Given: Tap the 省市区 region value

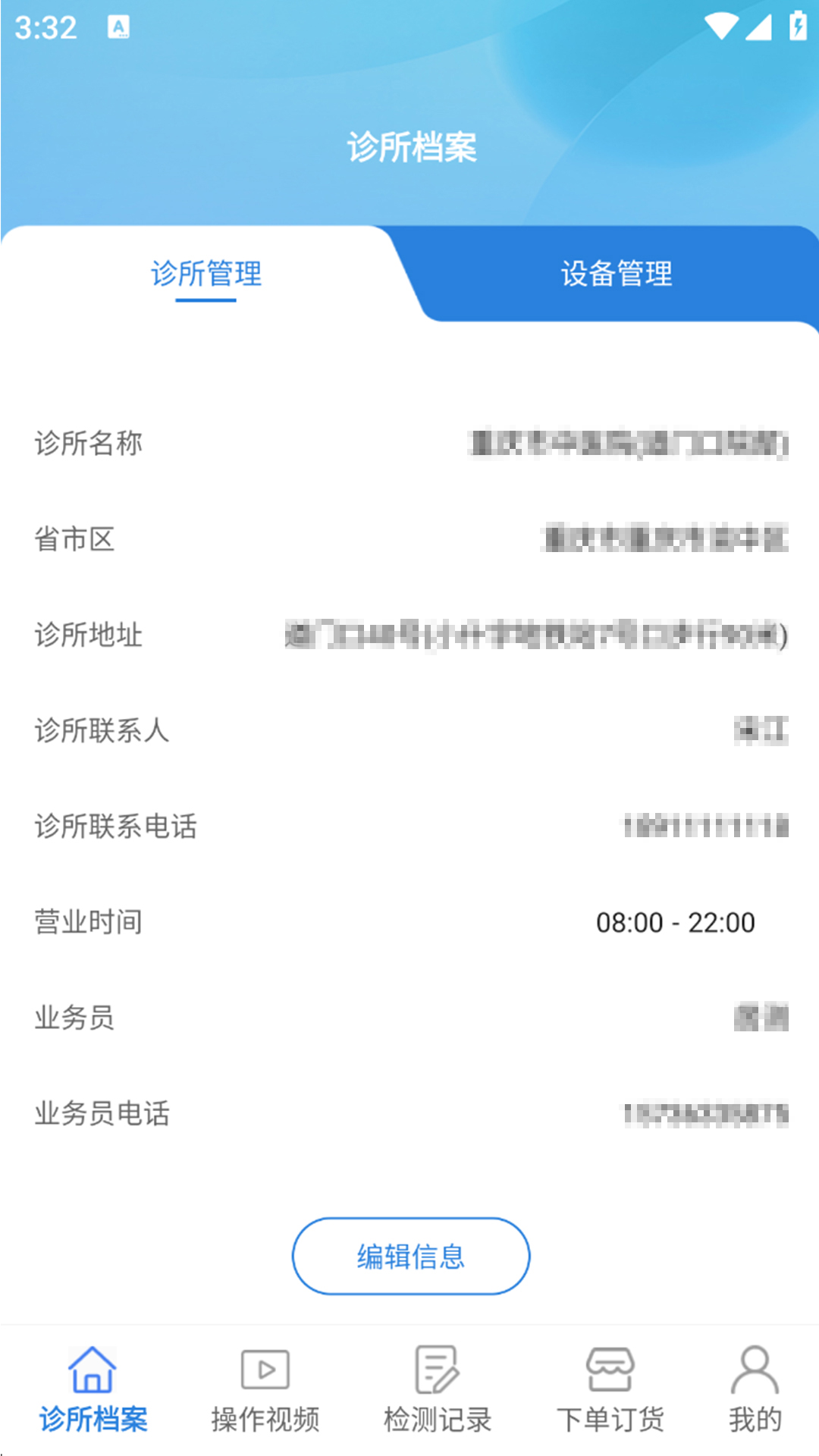Looking at the screenshot, I should click(667, 540).
